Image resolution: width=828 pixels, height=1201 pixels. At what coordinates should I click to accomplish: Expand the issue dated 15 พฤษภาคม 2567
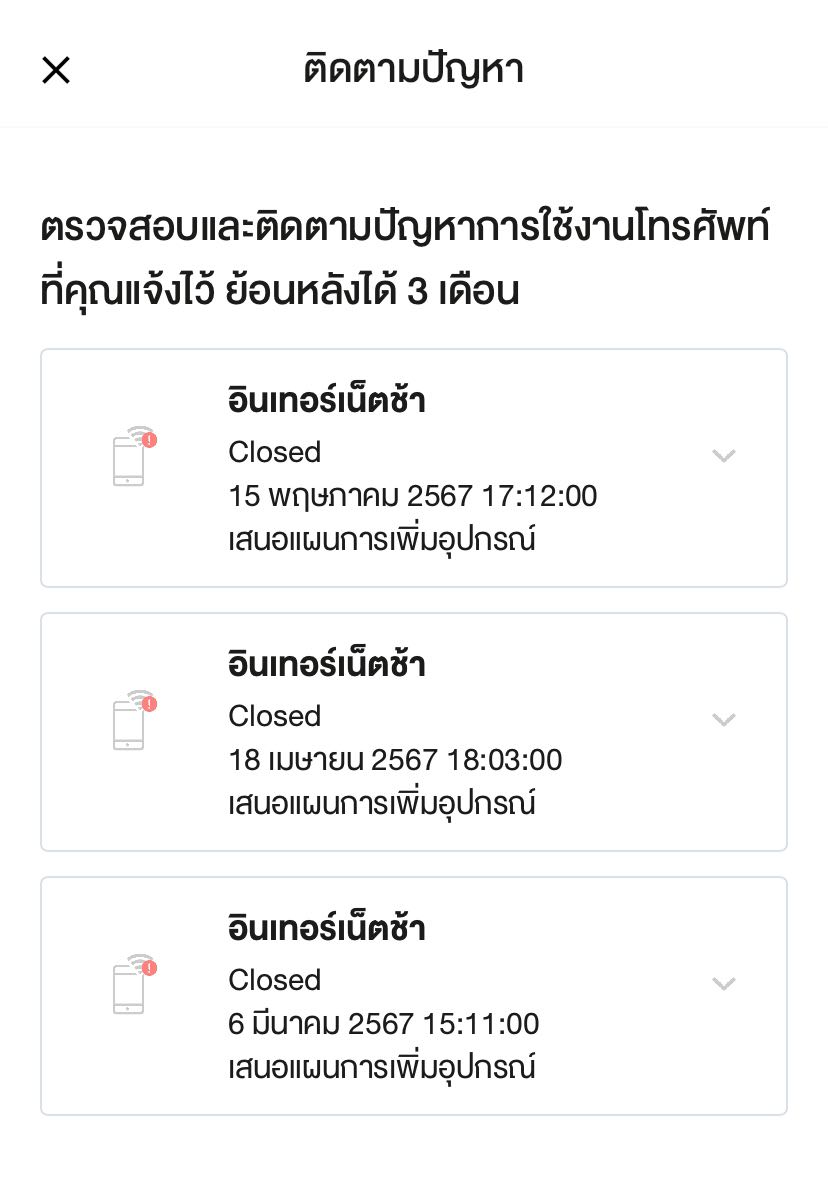click(x=723, y=456)
